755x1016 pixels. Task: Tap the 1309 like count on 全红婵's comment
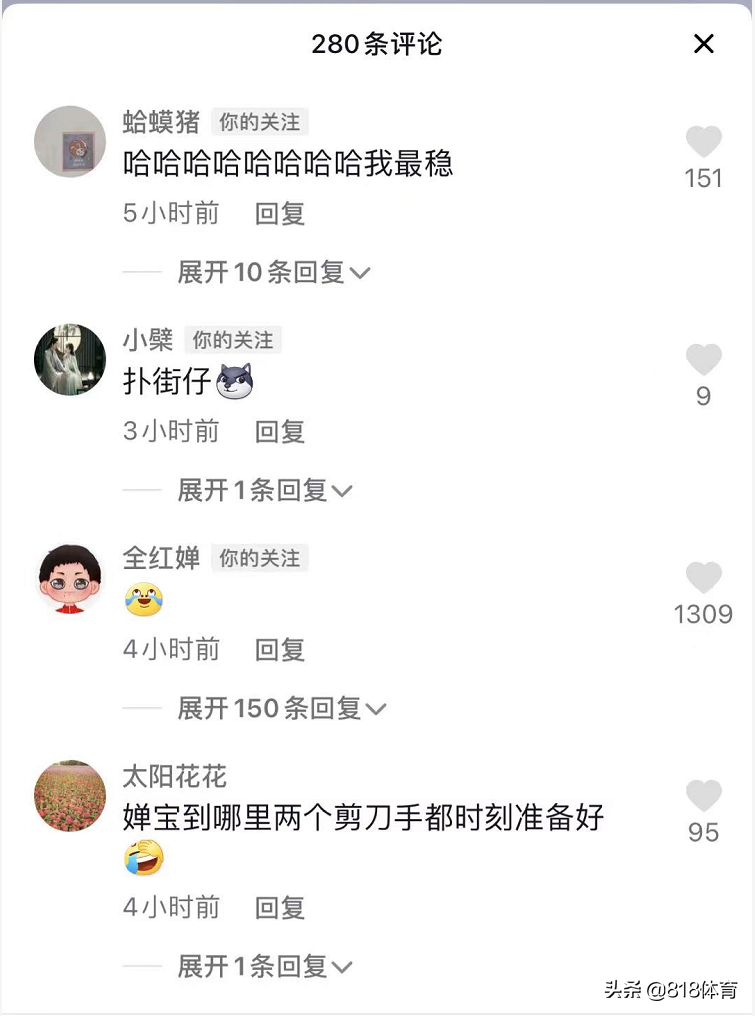tap(704, 614)
